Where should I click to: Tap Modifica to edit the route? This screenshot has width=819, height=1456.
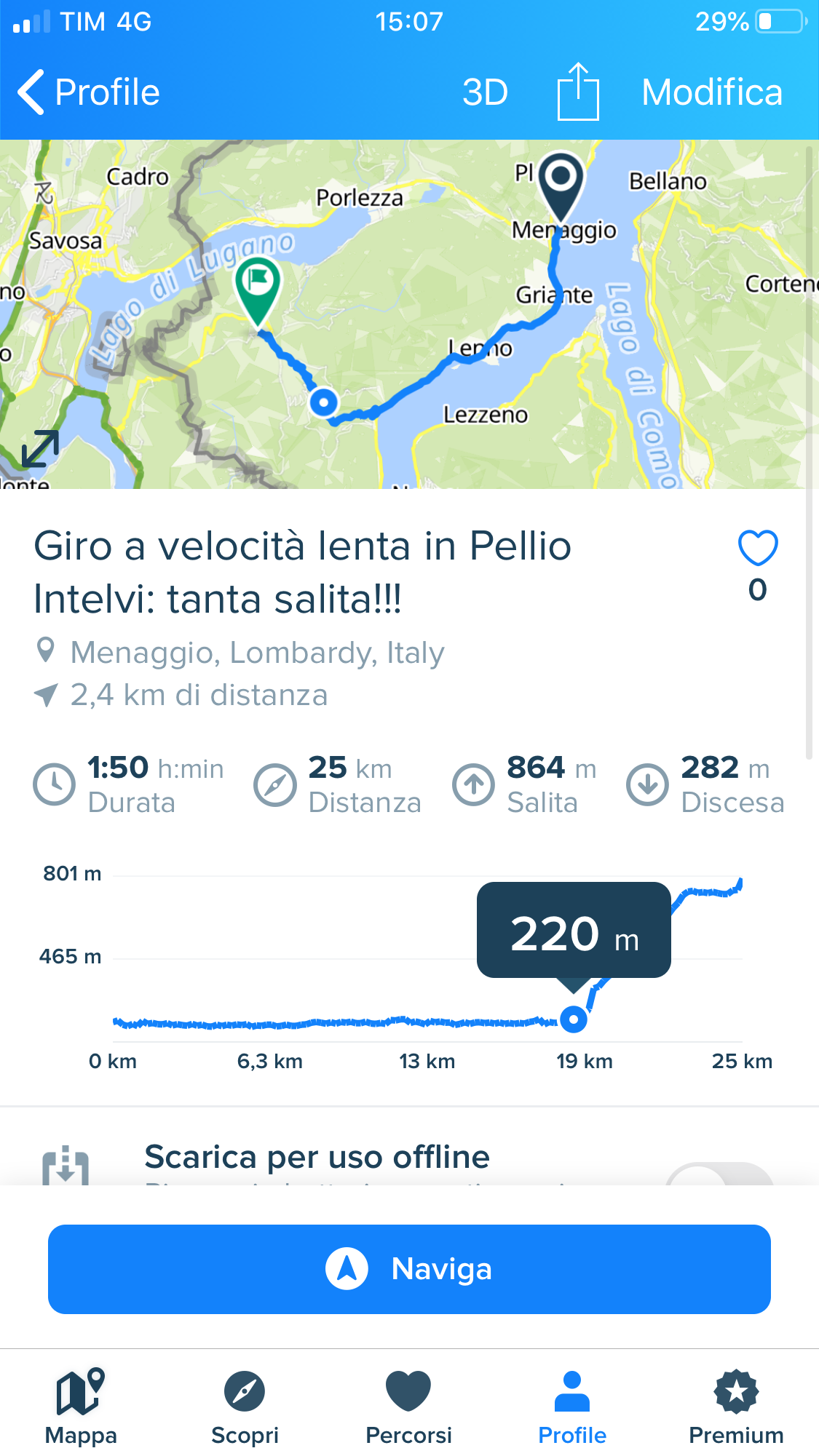coord(712,92)
